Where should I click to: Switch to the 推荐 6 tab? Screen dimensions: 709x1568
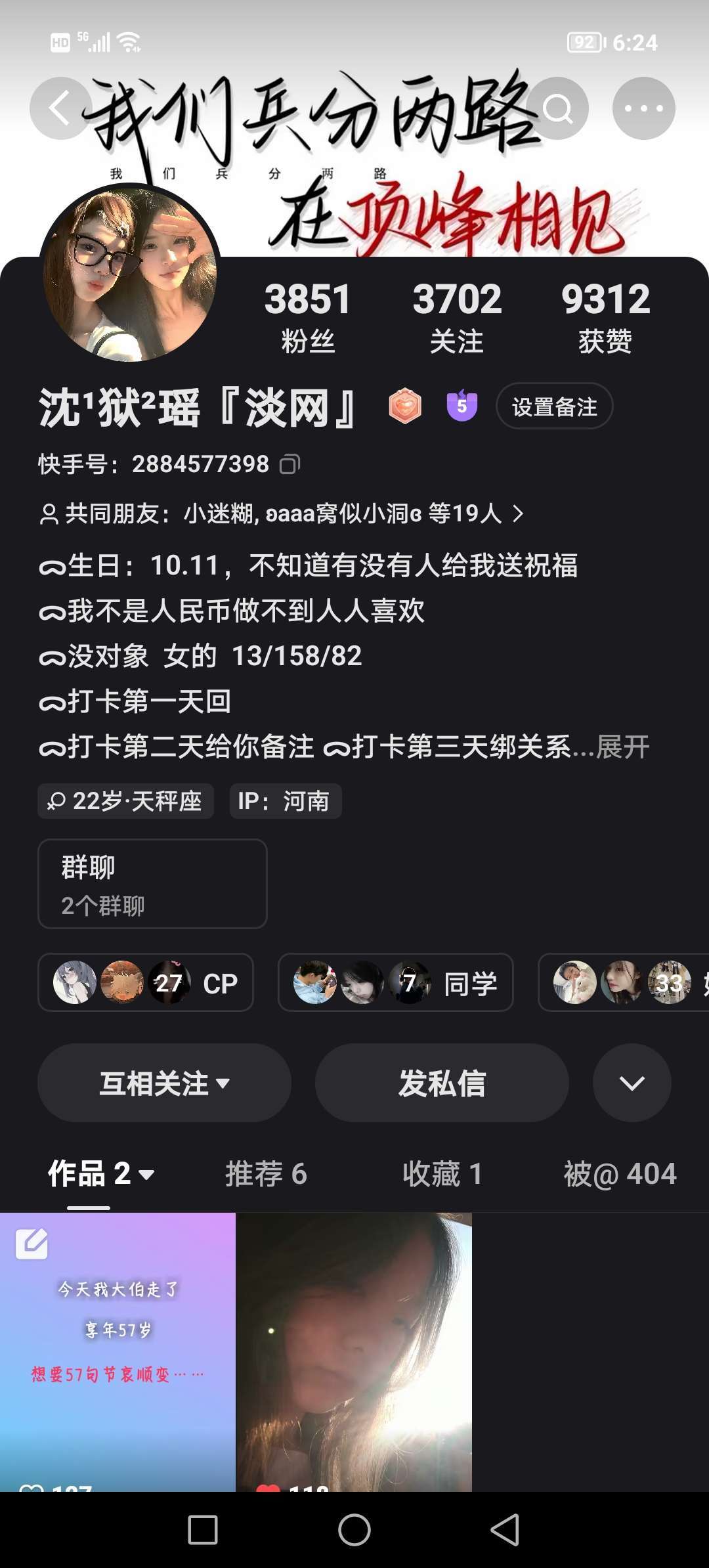pos(266,1174)
